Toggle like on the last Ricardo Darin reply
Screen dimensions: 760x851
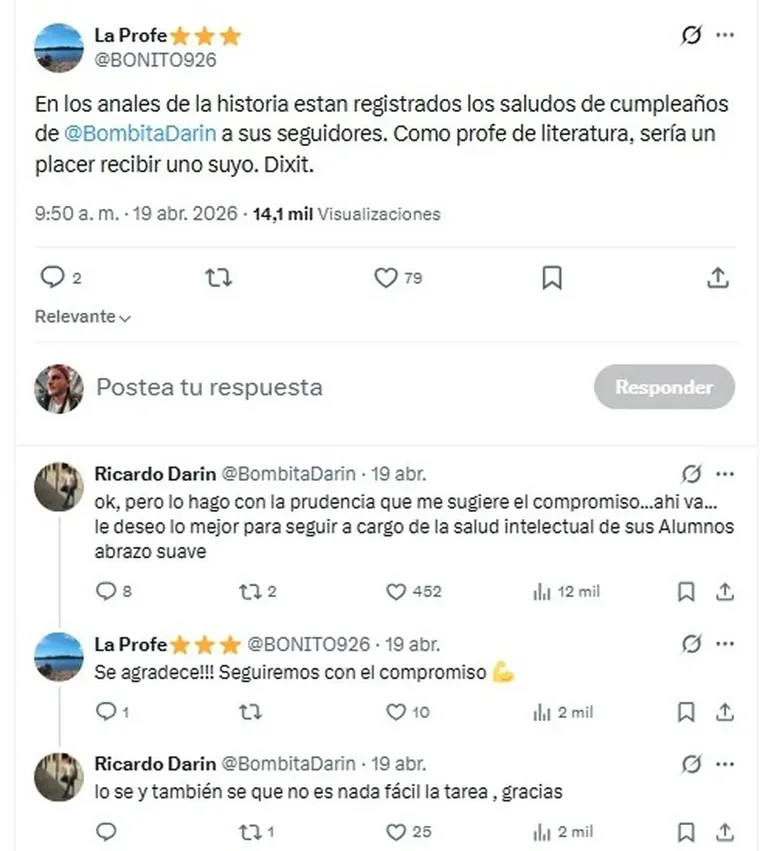(x=395, y=831)
